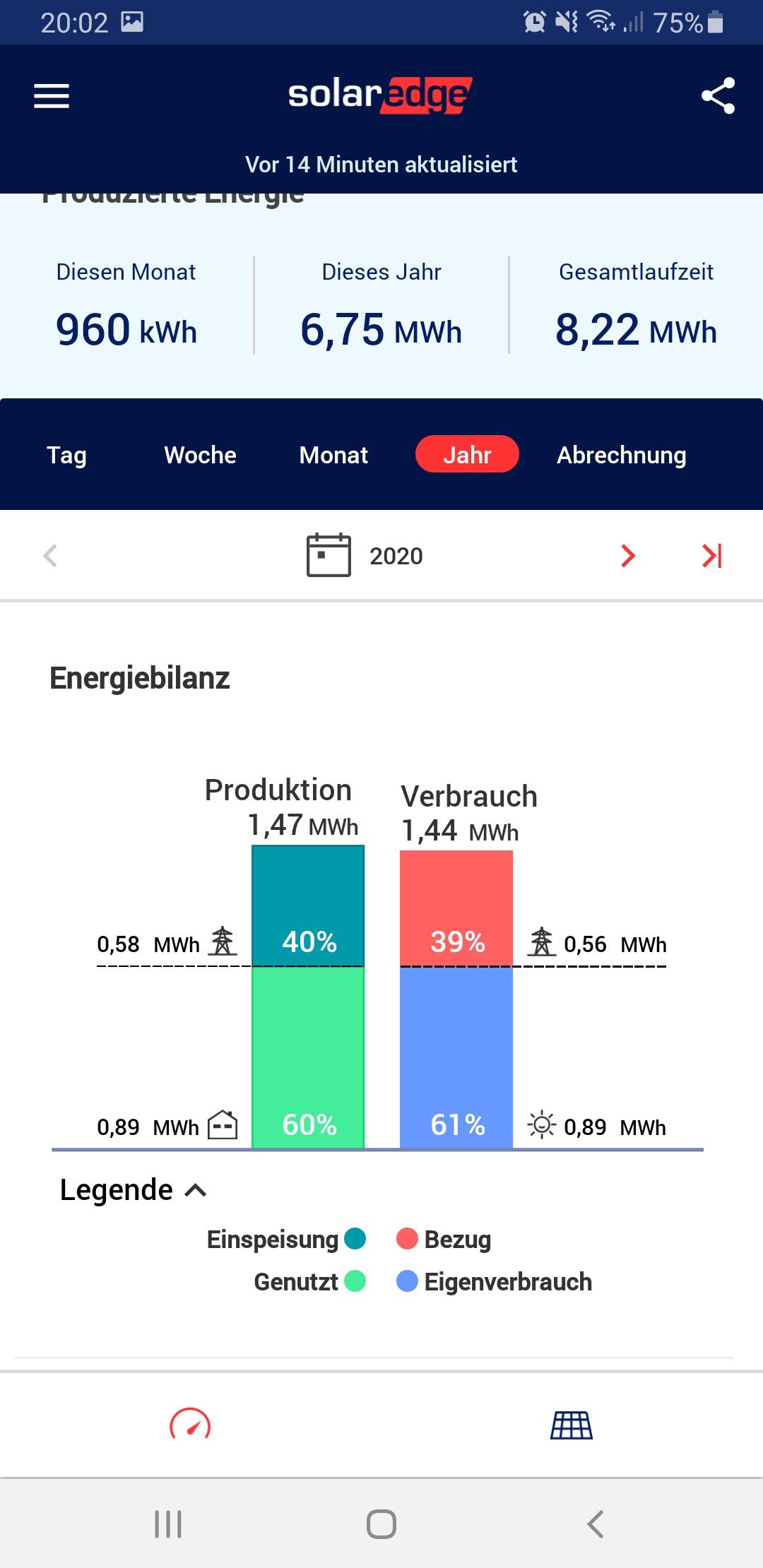
Task: Advance to the next year
Action: click(627, 556)
